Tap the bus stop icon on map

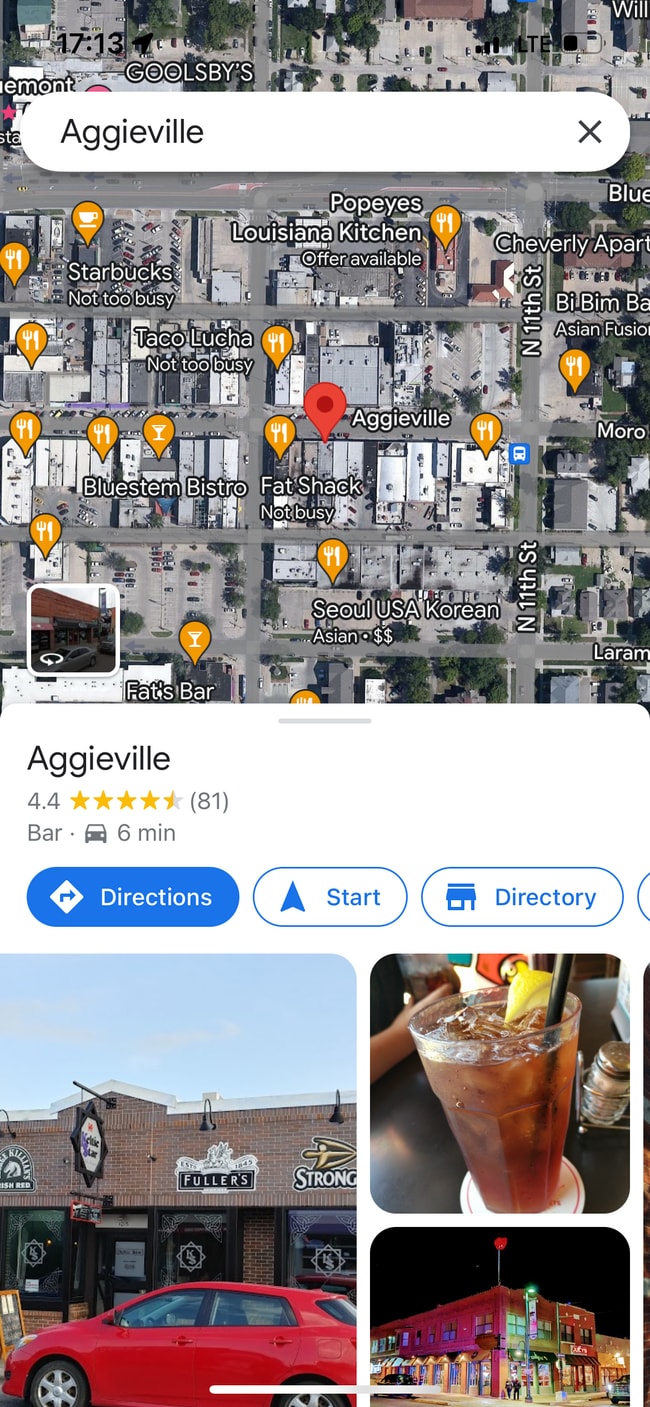(x=519, y=454)
